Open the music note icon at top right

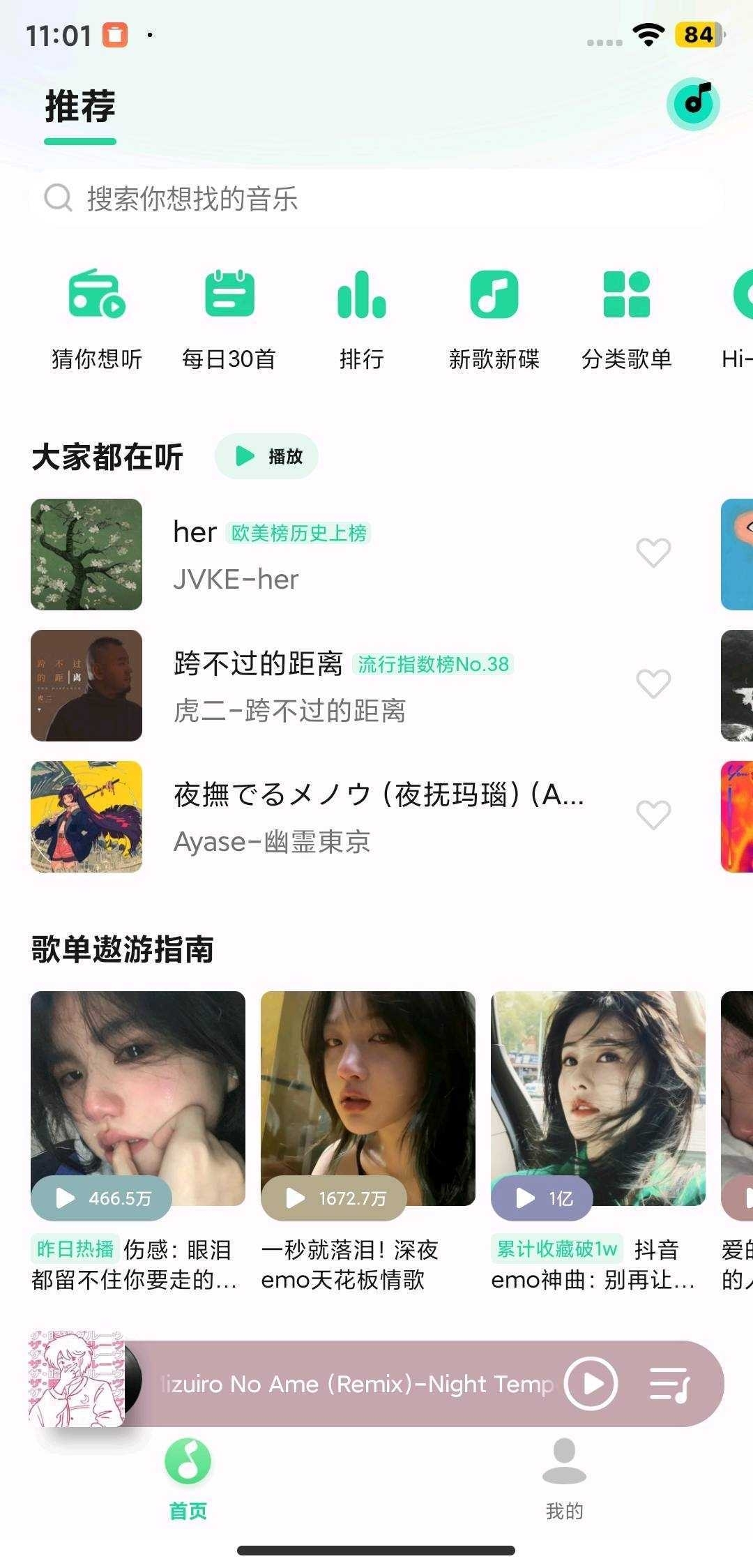(693, 104)
